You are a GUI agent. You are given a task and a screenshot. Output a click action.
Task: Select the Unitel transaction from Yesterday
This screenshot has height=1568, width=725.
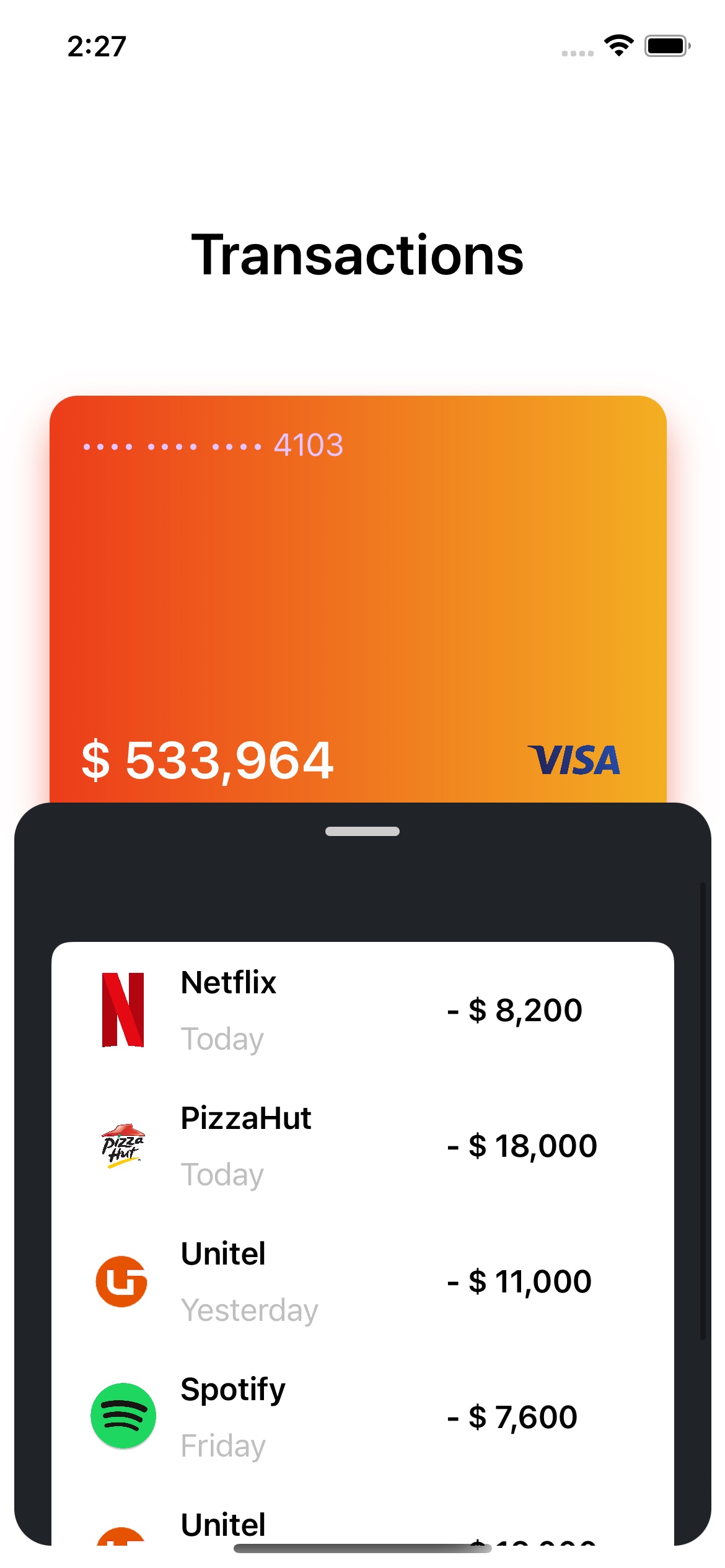[x=362, y=1281]
